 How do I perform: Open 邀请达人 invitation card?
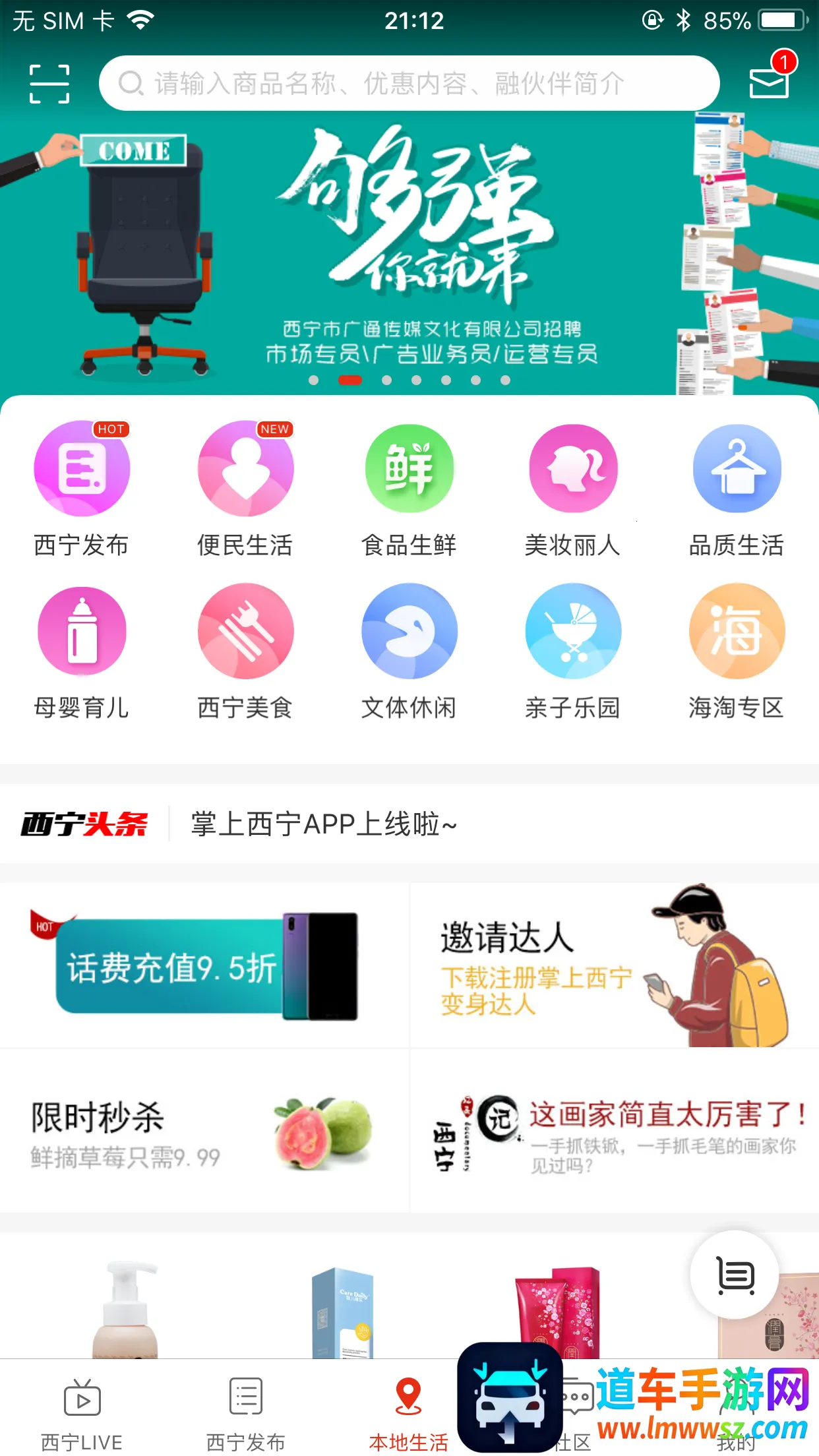coord(613,966)
